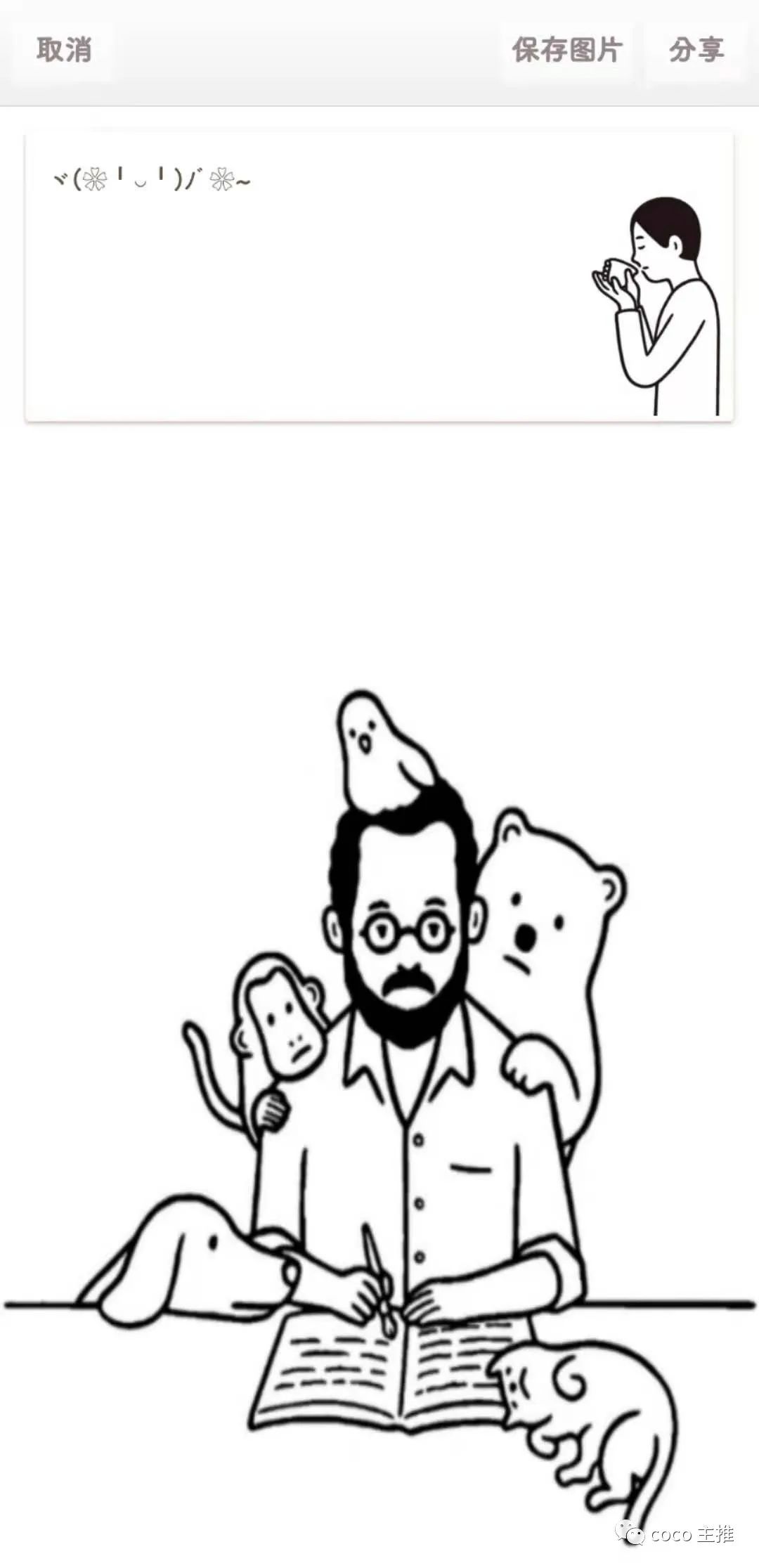Save the picture with 保存图片

567,51
